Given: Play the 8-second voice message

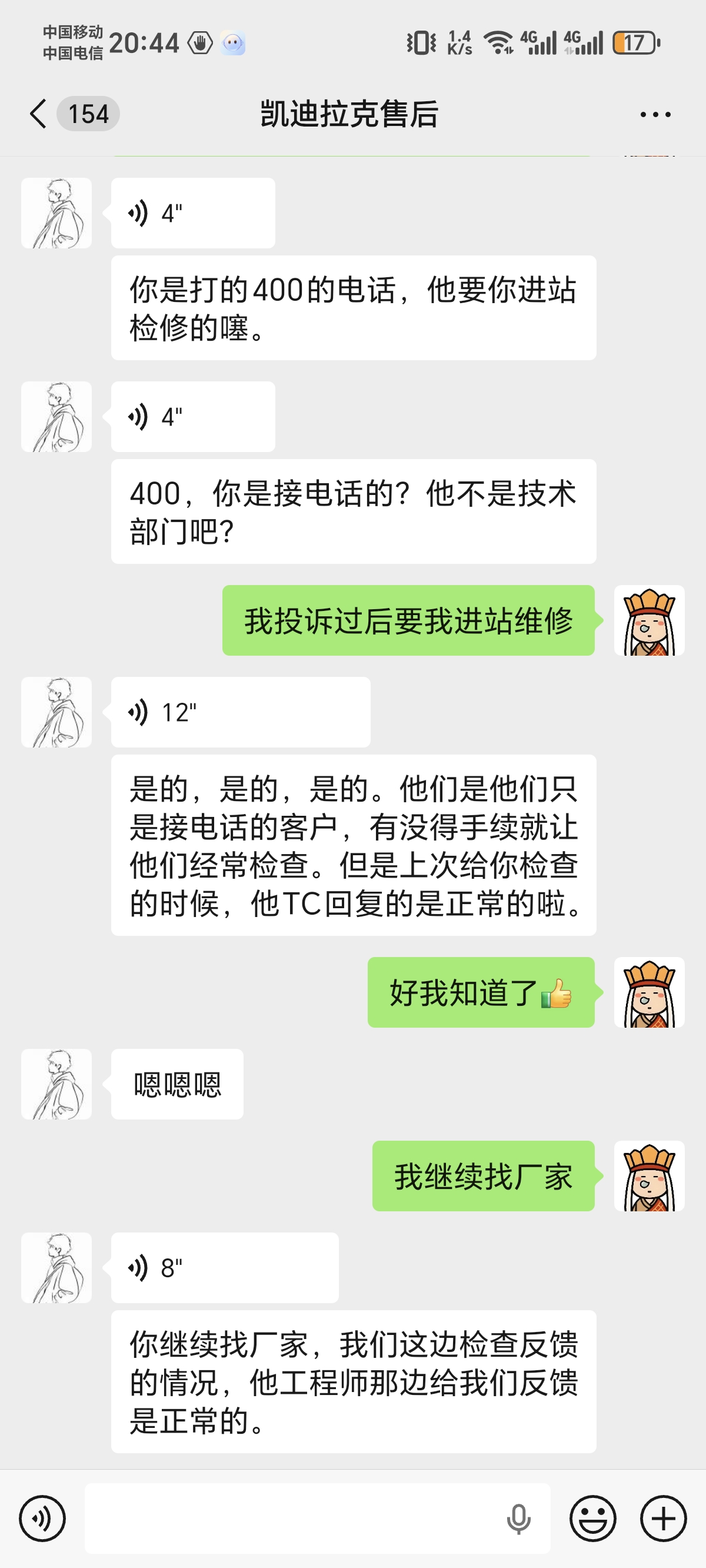Looking at the screenshot, I should (x=225, y=1268).
